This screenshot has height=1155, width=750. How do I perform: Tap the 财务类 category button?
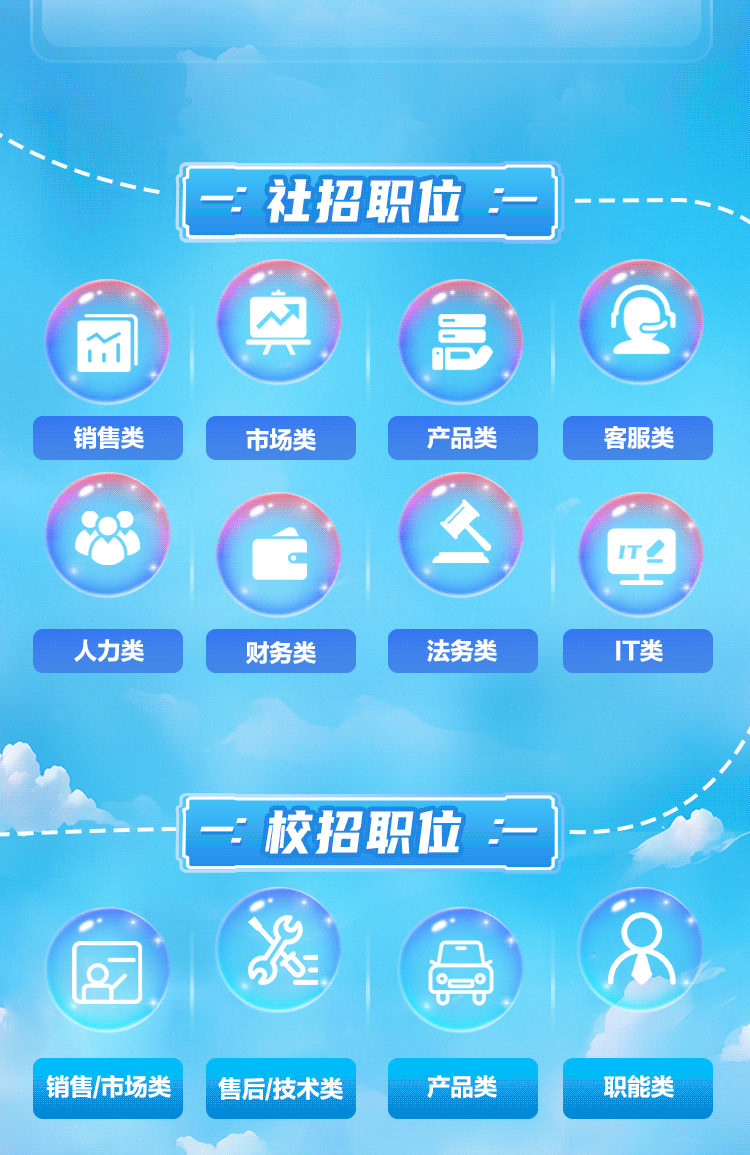pyautogui.click(x=281, y=652)
